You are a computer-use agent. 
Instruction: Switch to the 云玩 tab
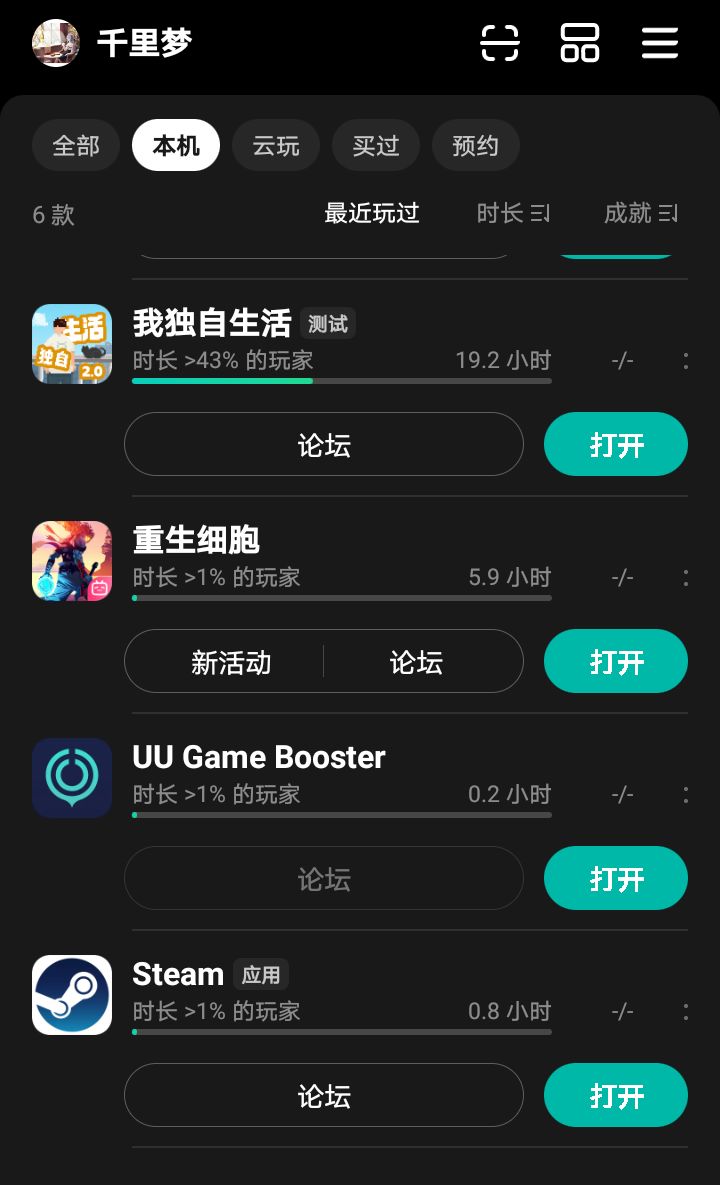(275, 145)
